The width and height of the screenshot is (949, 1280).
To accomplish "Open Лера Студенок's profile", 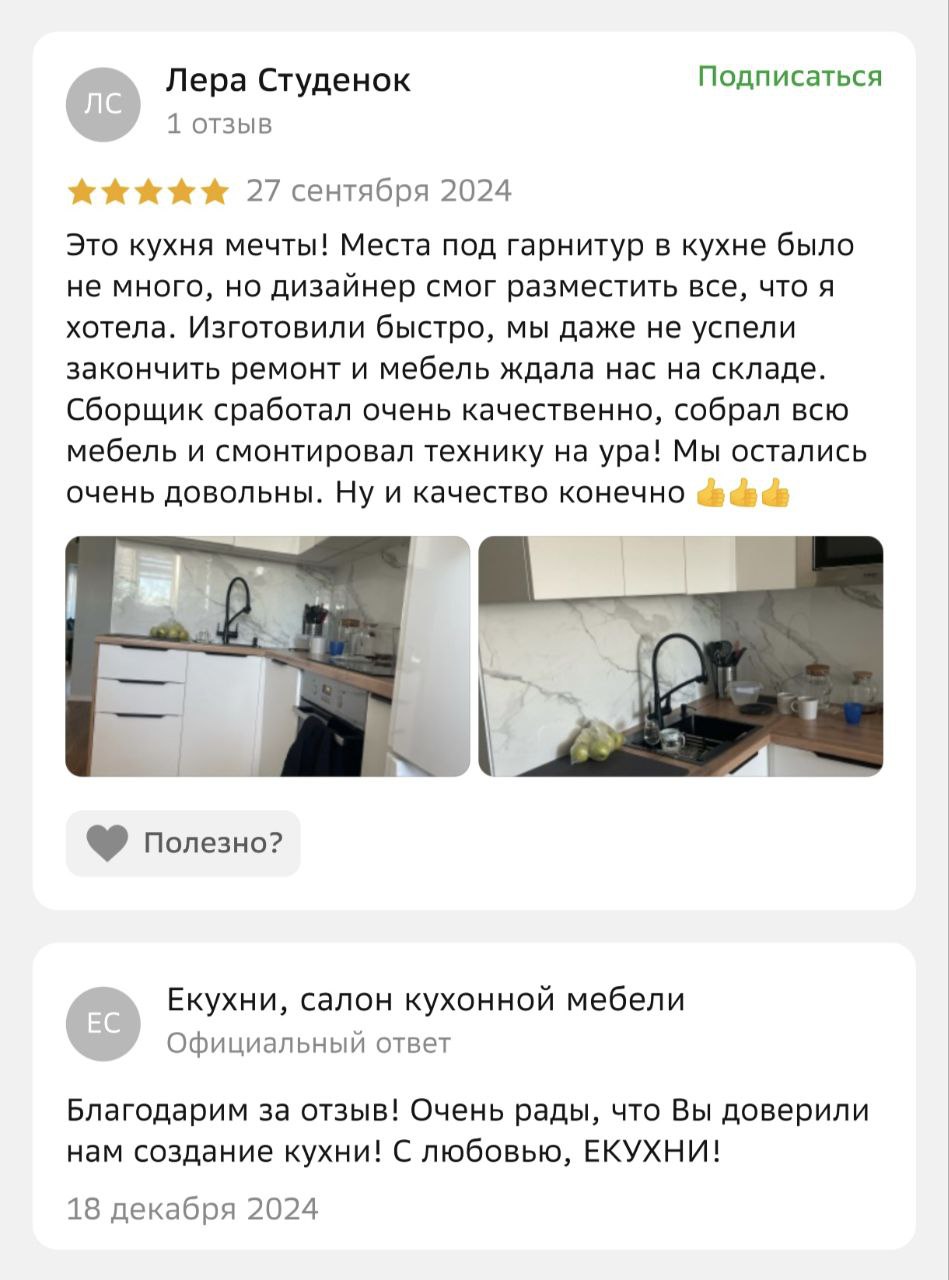I will [x=288, y=81].
